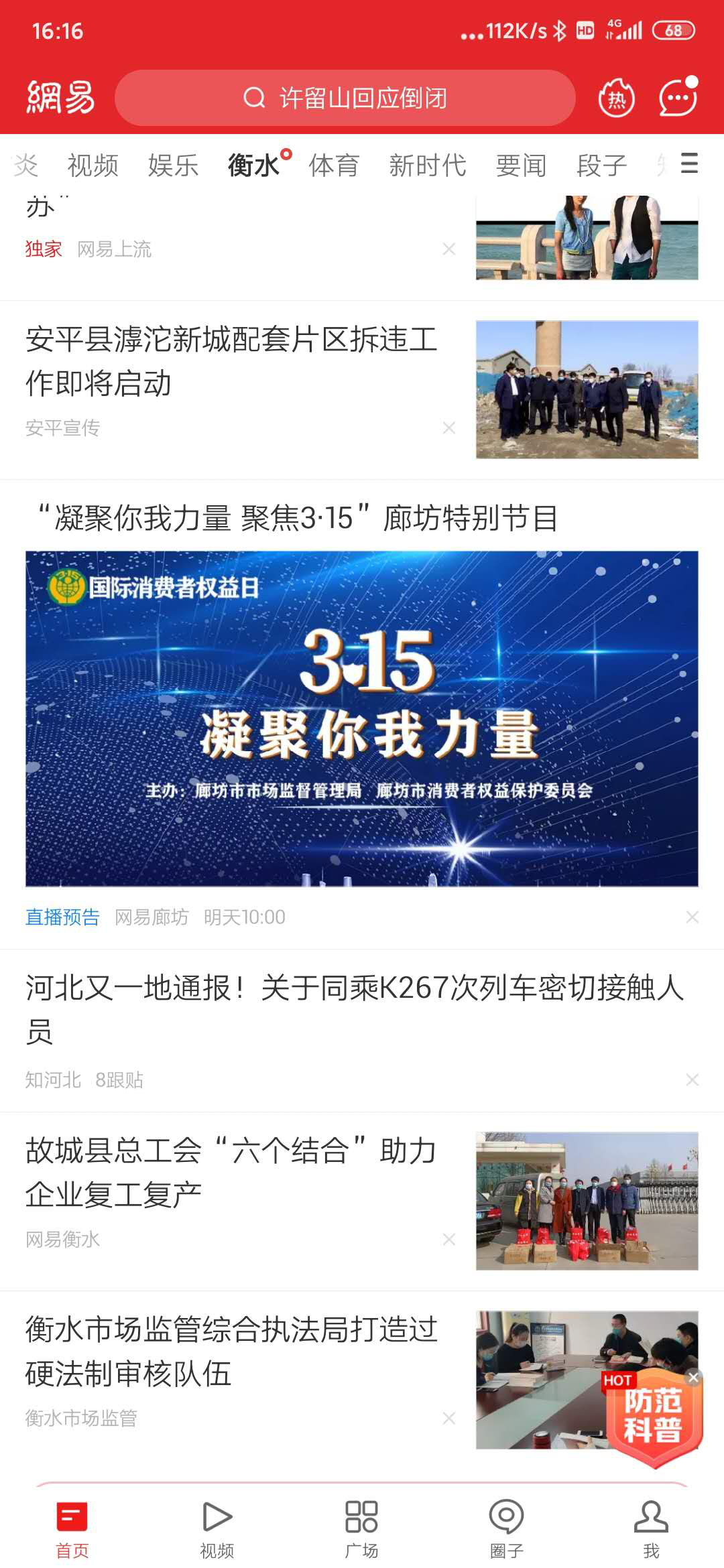724x1568 pixels.
Task: Switch to the 视频 top tab
Action: click(x=93, y=165)
